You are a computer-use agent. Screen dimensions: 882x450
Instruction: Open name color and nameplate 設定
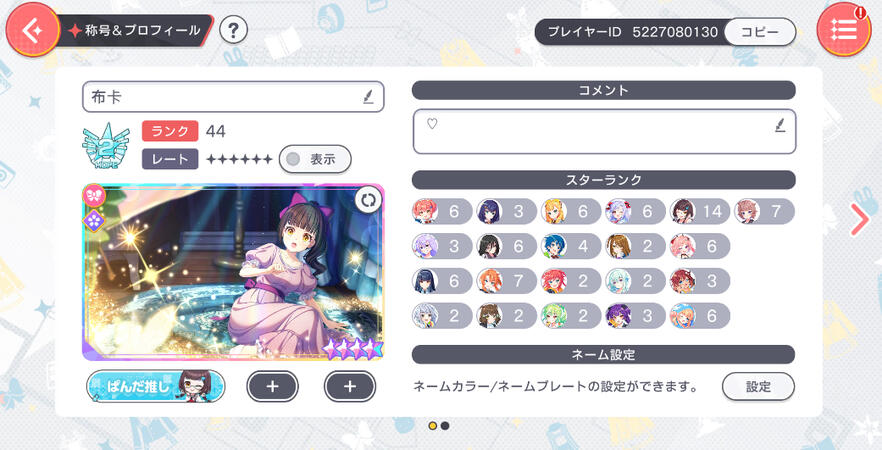click(x=757, y=386)
